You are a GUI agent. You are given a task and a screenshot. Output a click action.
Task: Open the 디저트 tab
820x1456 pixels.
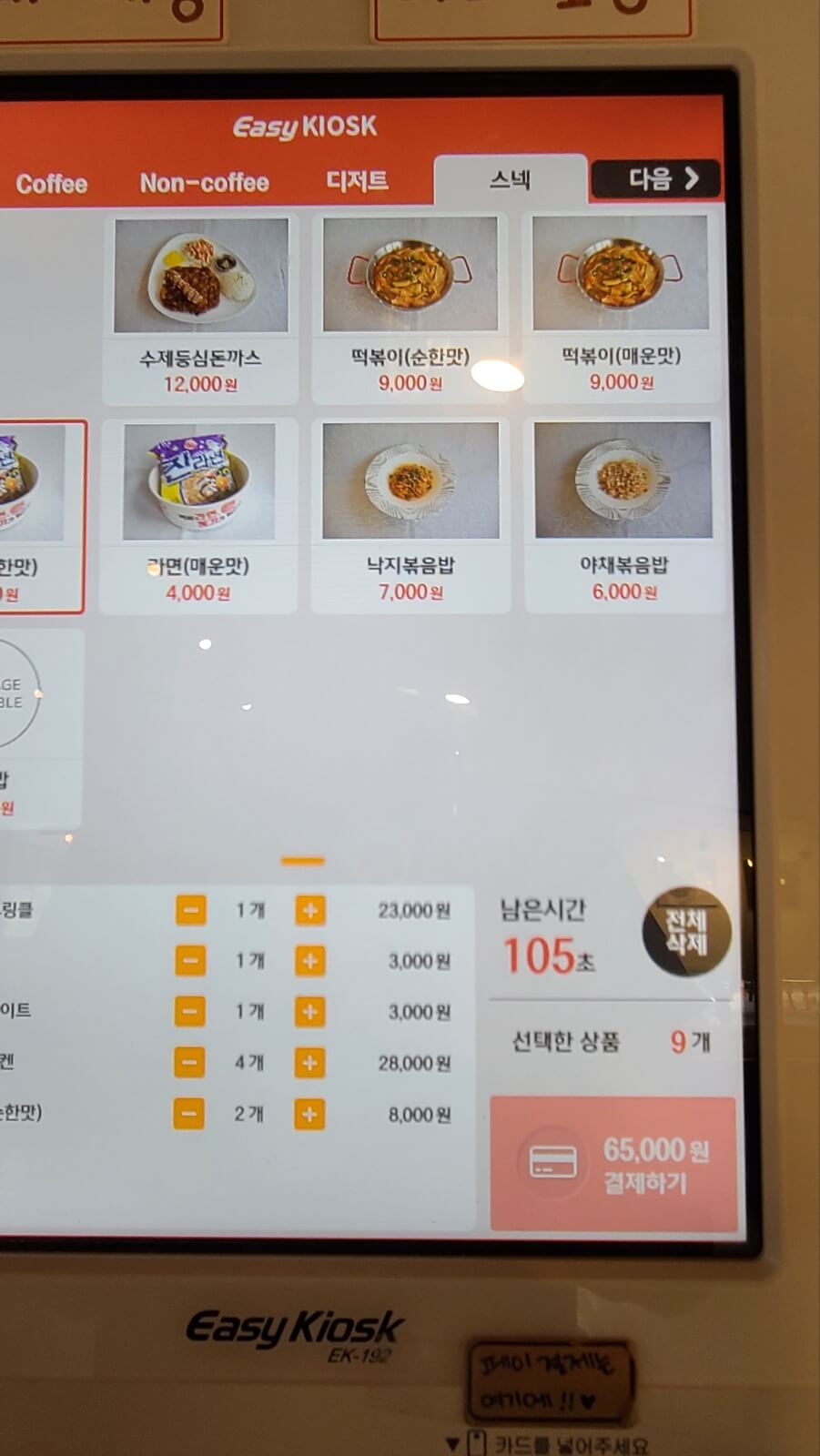[x=357, y=182]
